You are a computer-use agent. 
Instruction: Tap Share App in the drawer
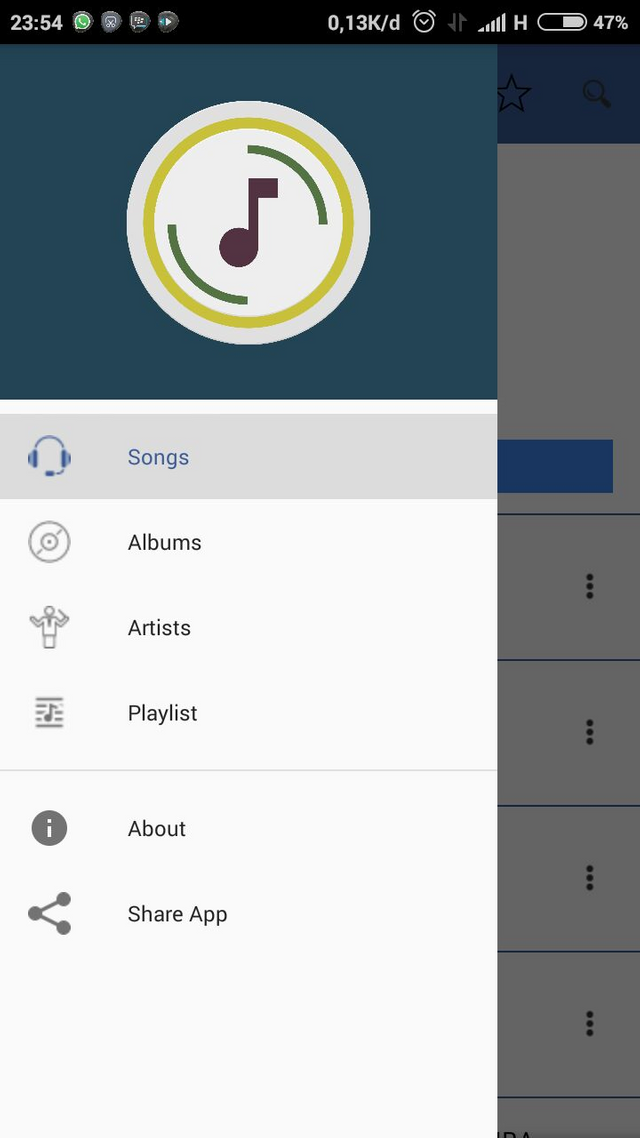(x=177, y=914)
